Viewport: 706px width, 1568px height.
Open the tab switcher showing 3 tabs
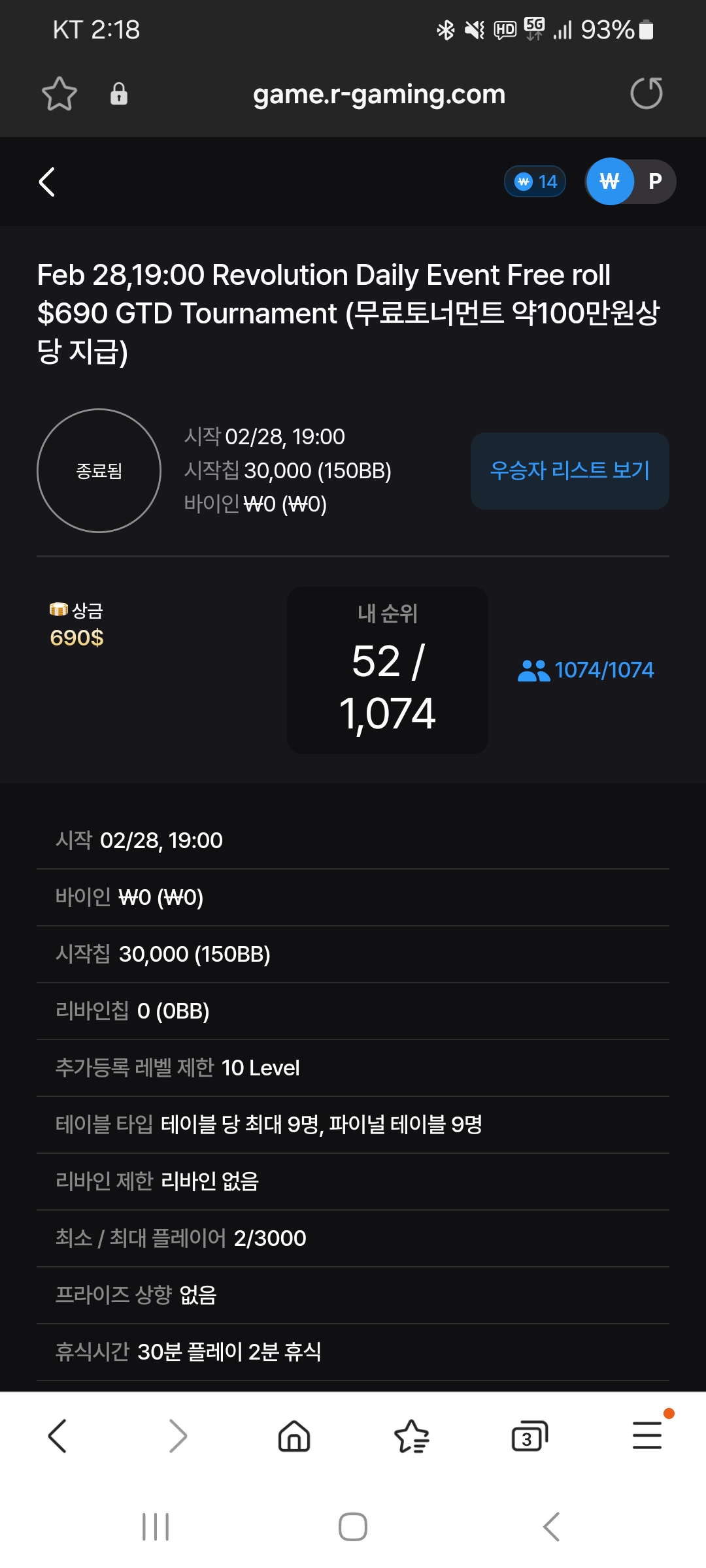(x=529, y=1436)
